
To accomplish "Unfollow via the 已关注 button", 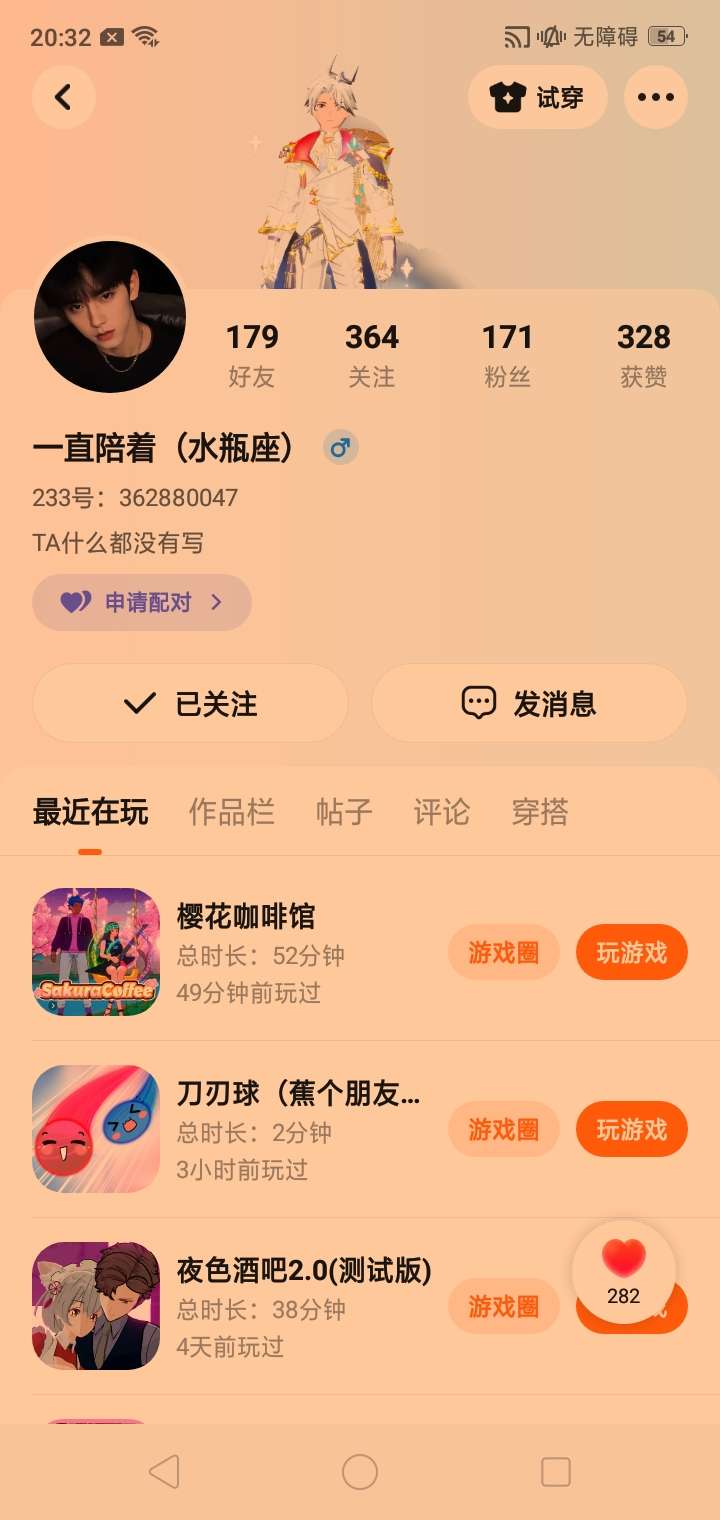I will pos(190,703).
